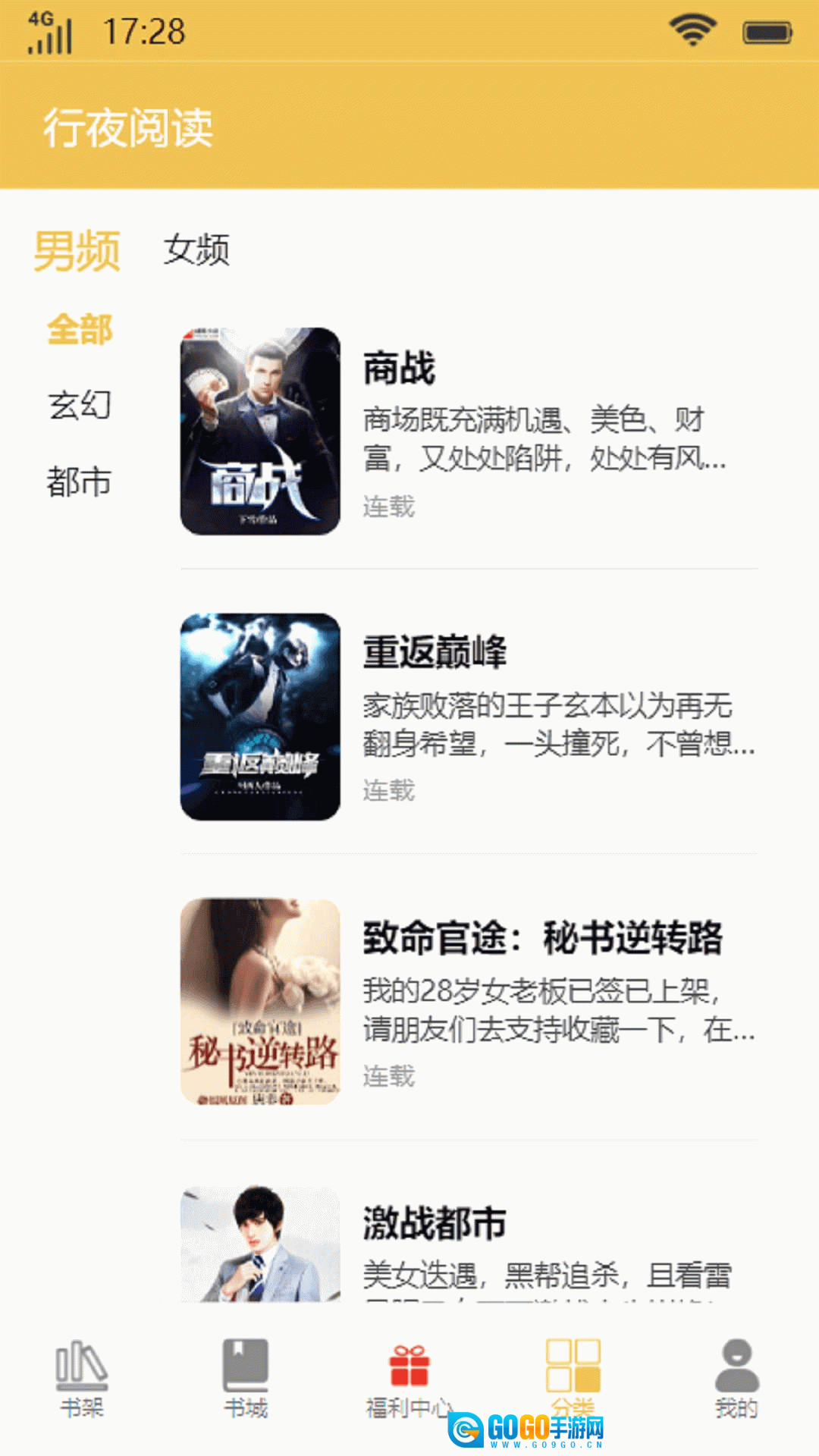Open the book 商战

pyautogui.click(x=468, y=431)
